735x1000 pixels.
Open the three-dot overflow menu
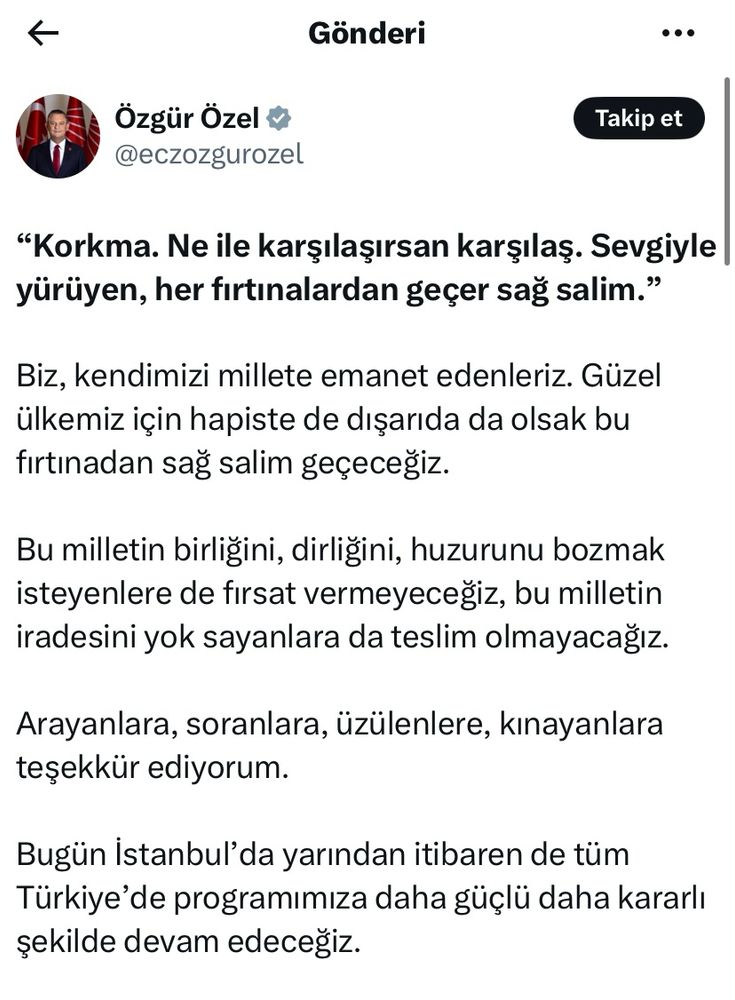click(678, 33)
